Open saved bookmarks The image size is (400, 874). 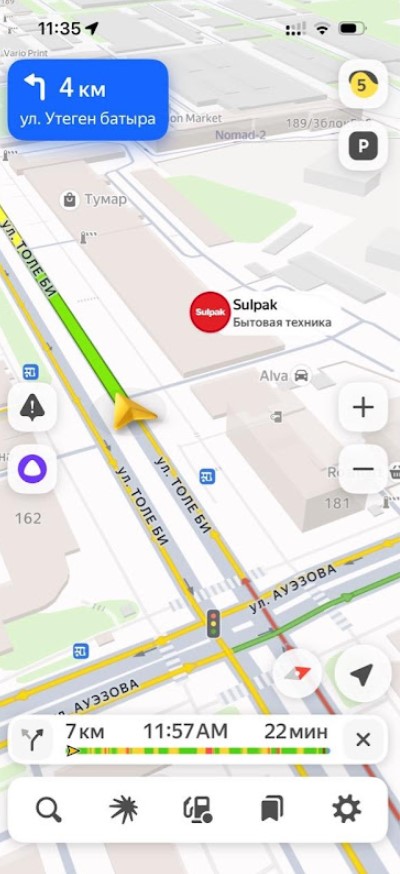[x=272, y=809]
